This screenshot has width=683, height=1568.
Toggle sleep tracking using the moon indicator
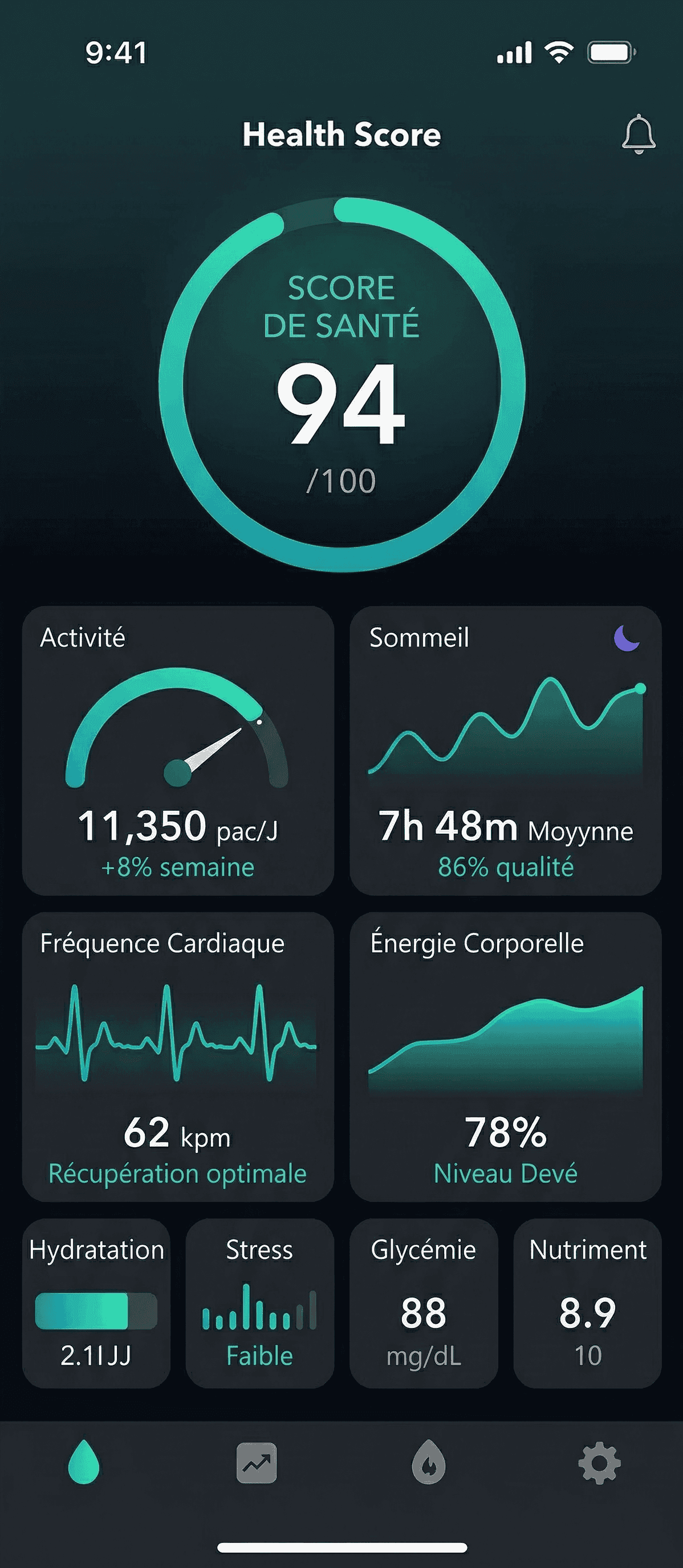627,639
